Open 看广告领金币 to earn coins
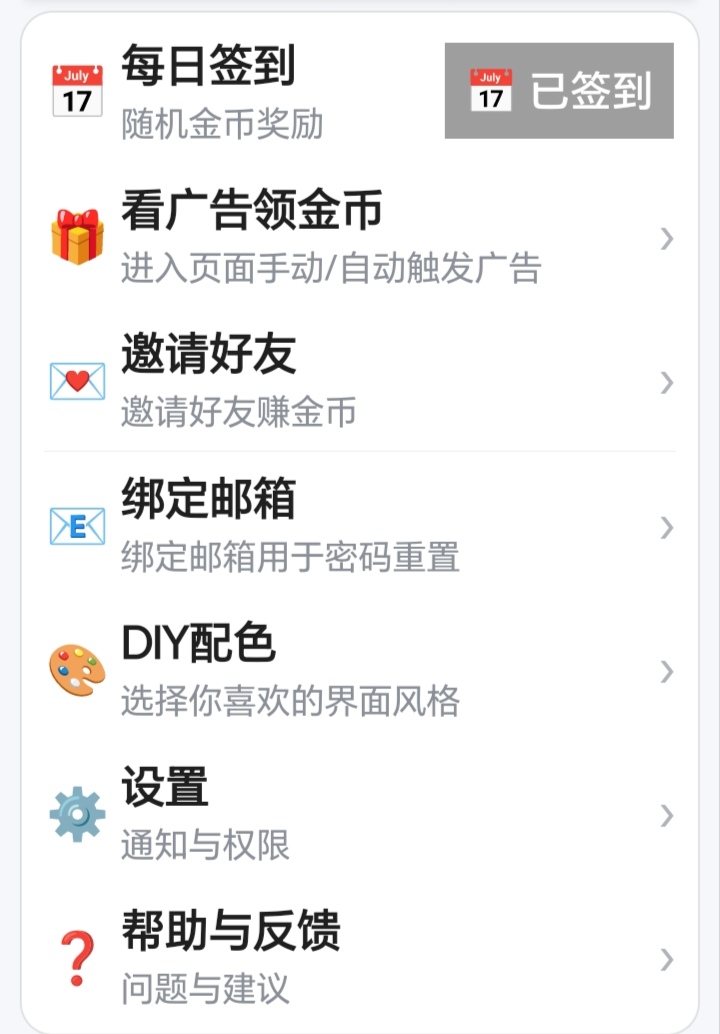Image resolution: width=720 pixels, height=1034 pixels. pyautogui.click(x=360, y=238)
